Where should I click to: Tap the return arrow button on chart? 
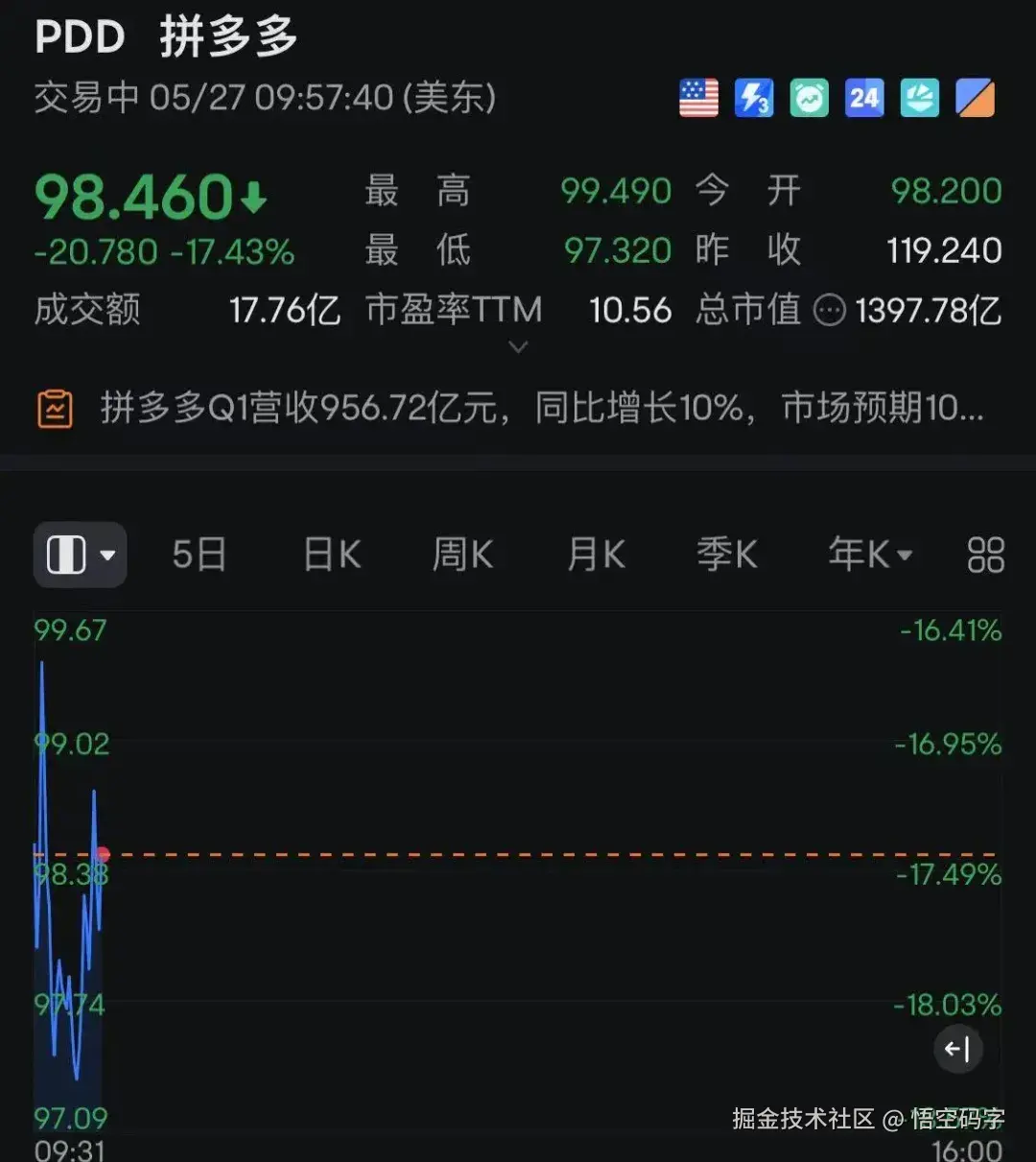point(958,1049)
